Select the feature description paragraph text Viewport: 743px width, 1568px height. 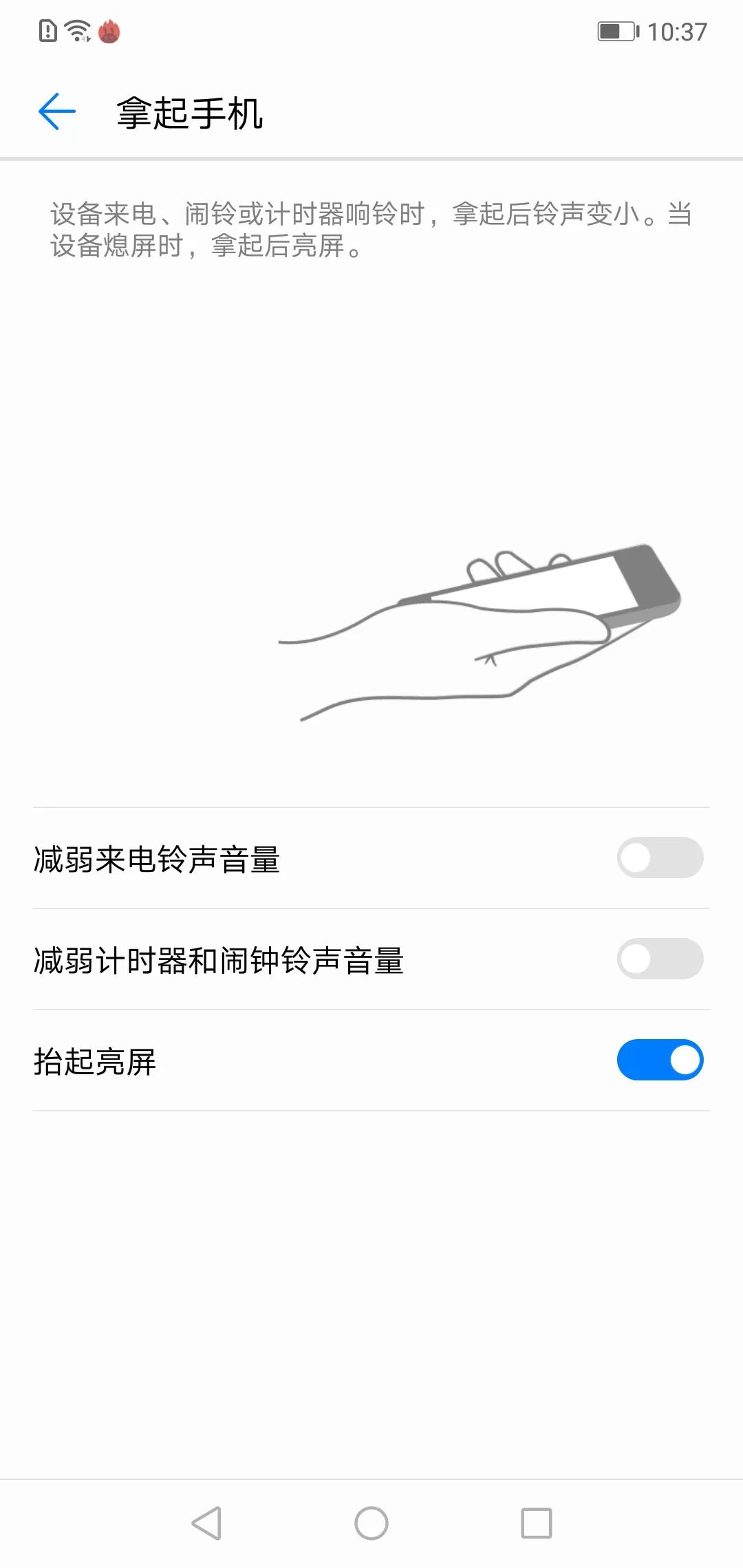[x=371, y=227]
